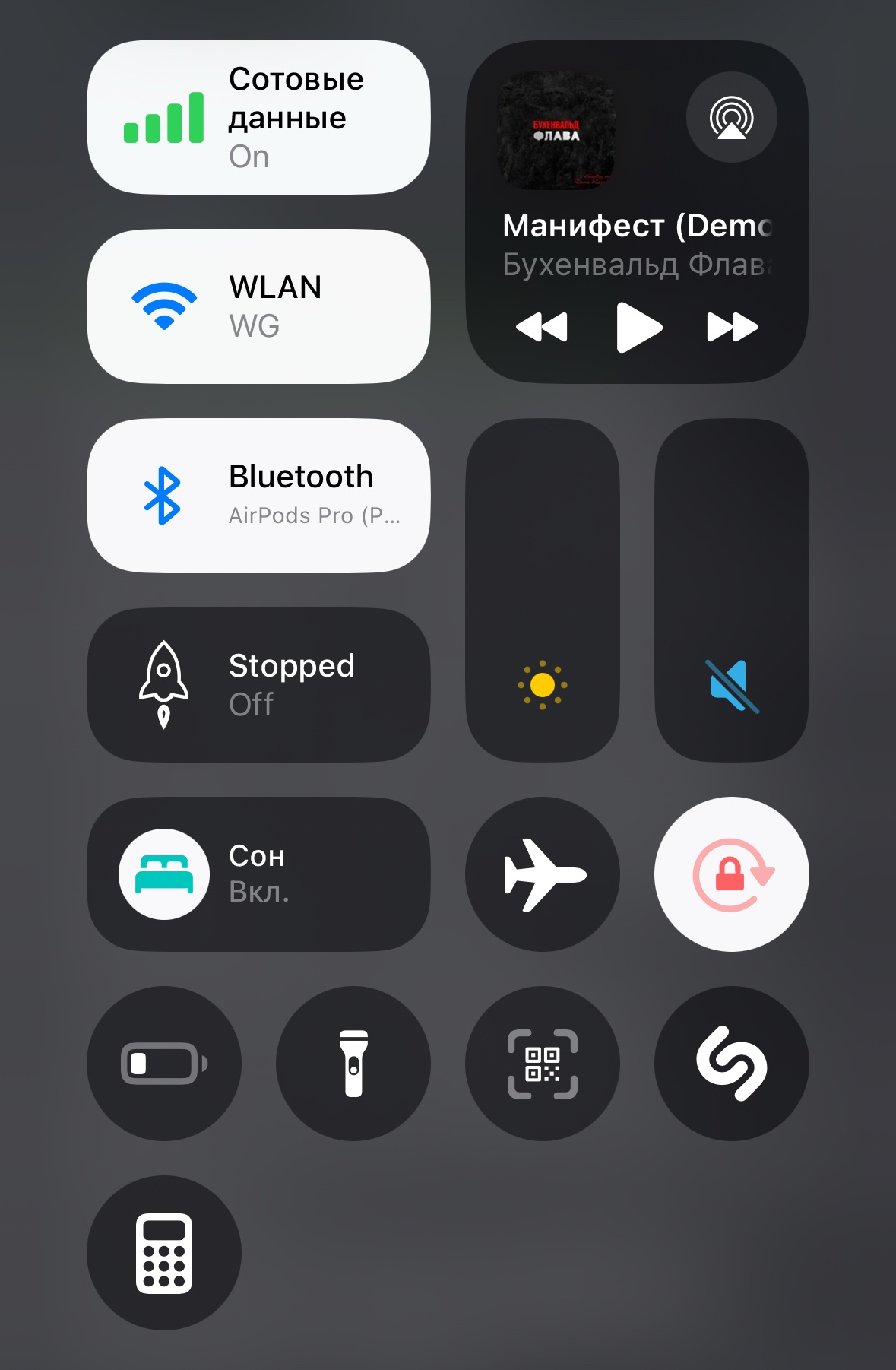Tap the muted volume slider
Screen dimensions: 896x1370
(731, 590)
